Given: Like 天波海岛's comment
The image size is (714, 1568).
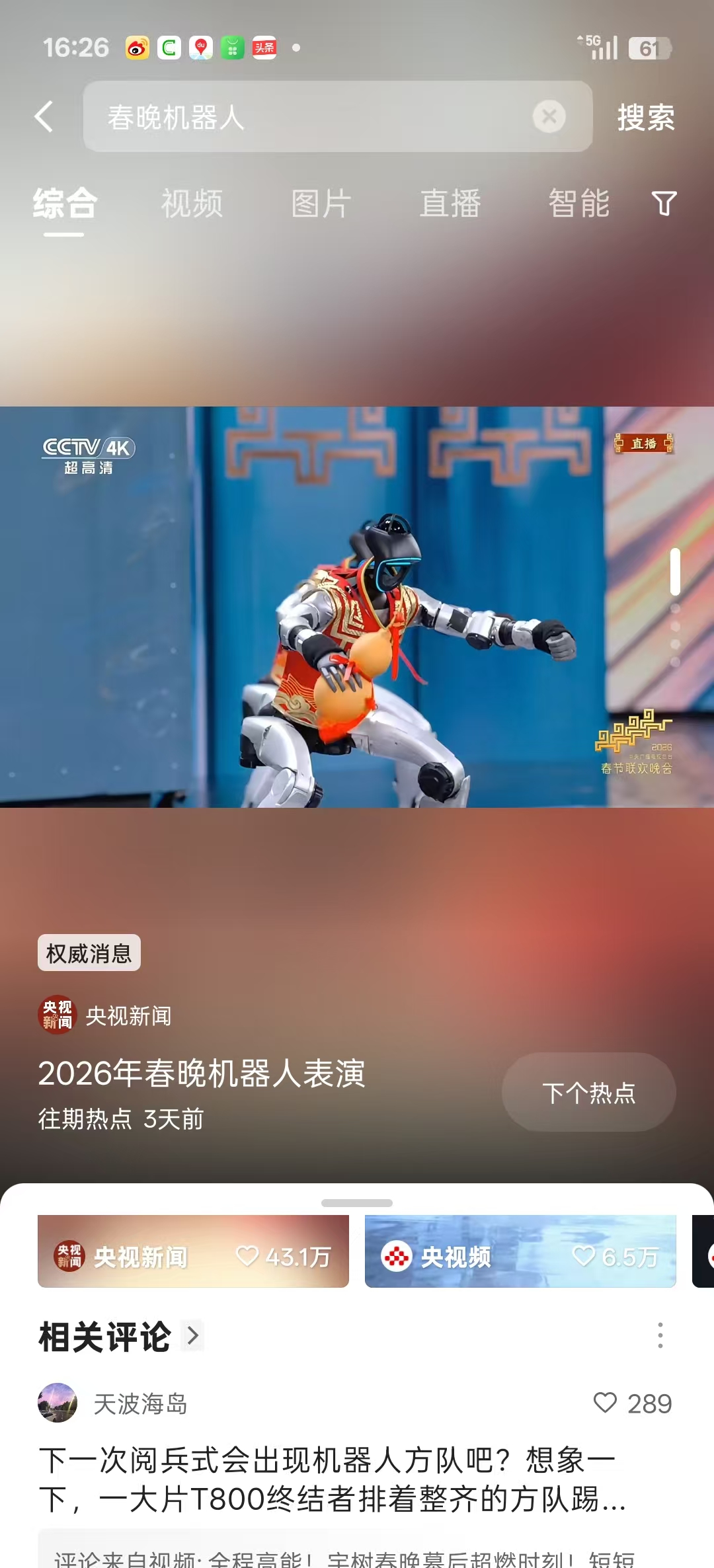Looking at the screenshot, I should pos(605,1402).
